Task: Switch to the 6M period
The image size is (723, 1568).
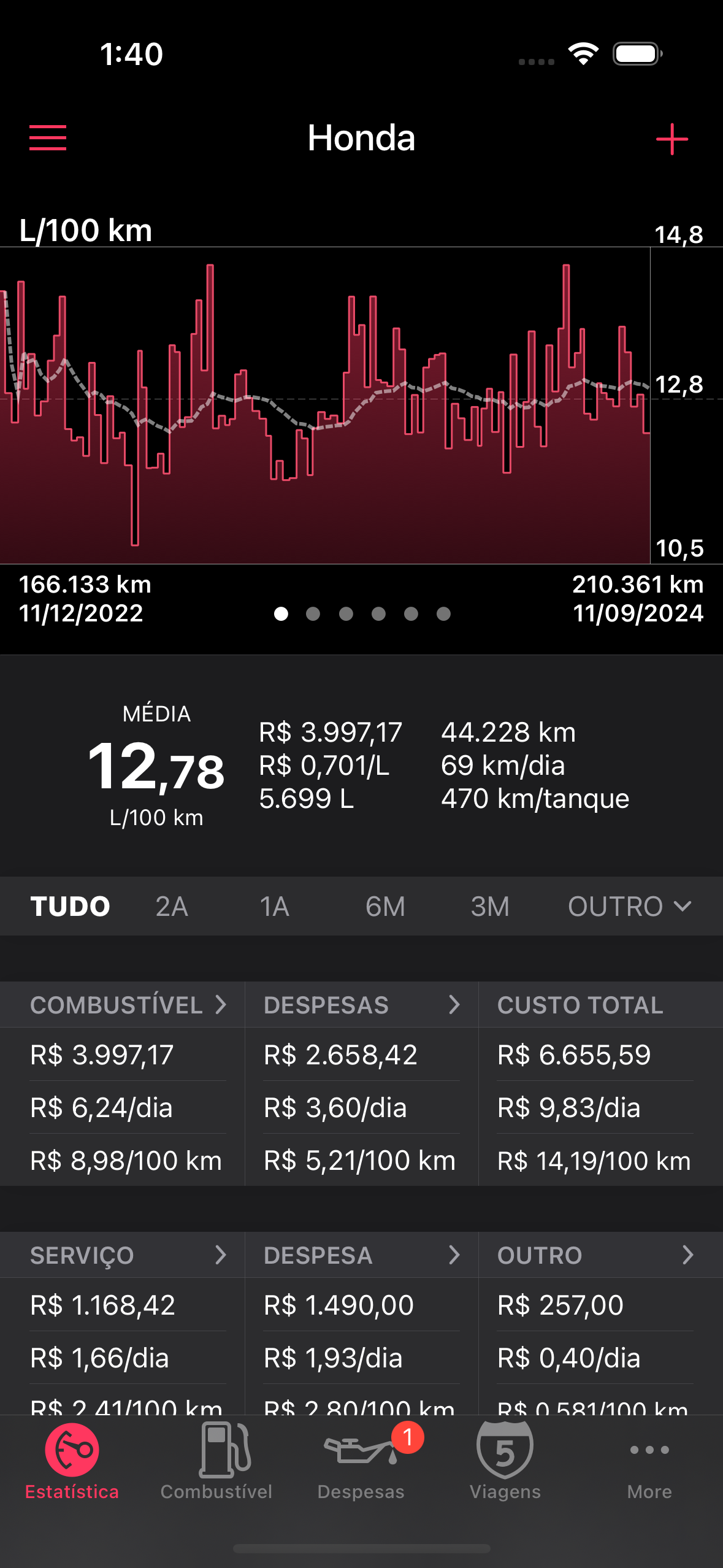Action: point(385,906)
